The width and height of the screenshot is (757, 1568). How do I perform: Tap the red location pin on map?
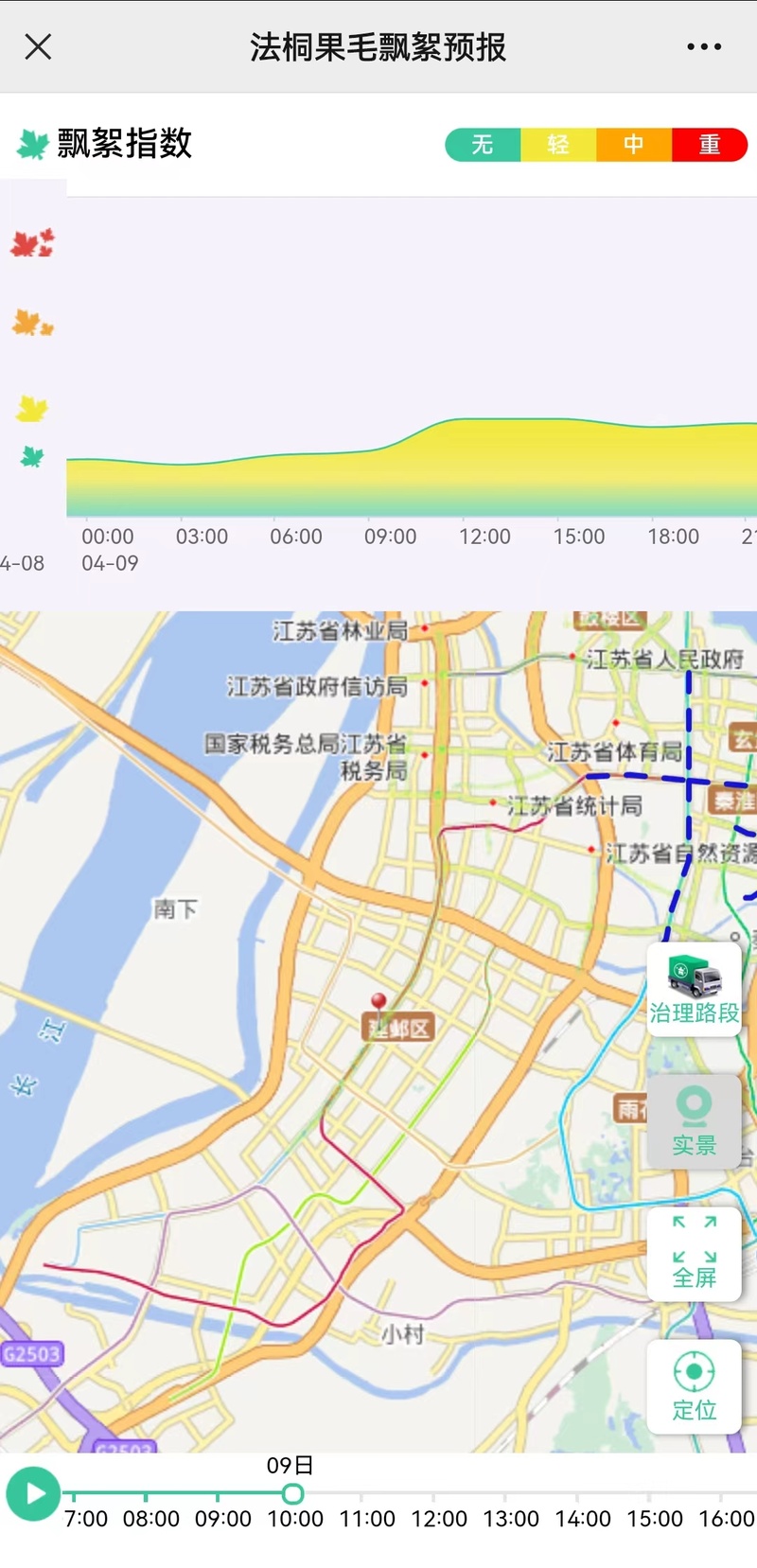point(378,1001)
